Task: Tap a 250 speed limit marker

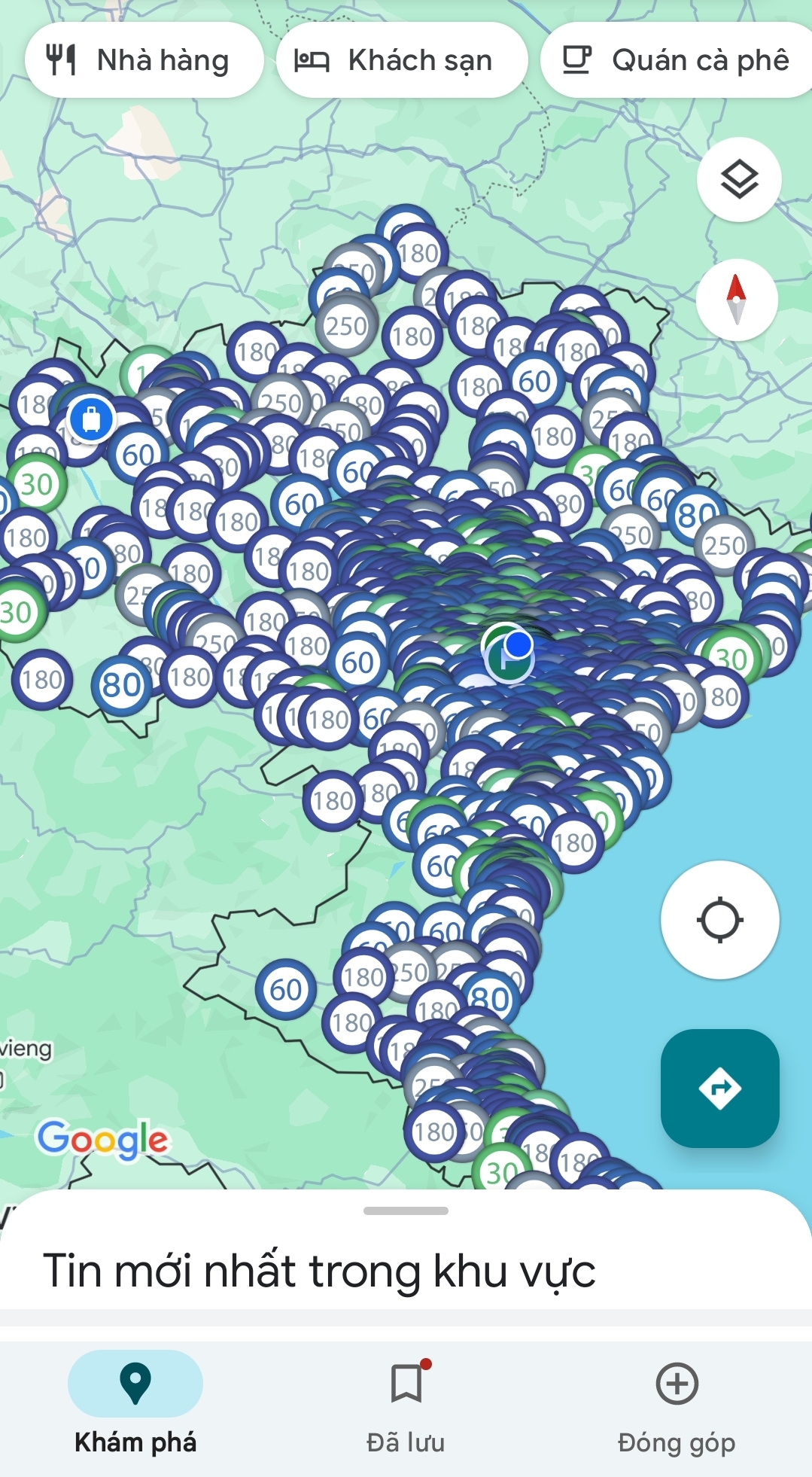Action: tap(345, 327)
